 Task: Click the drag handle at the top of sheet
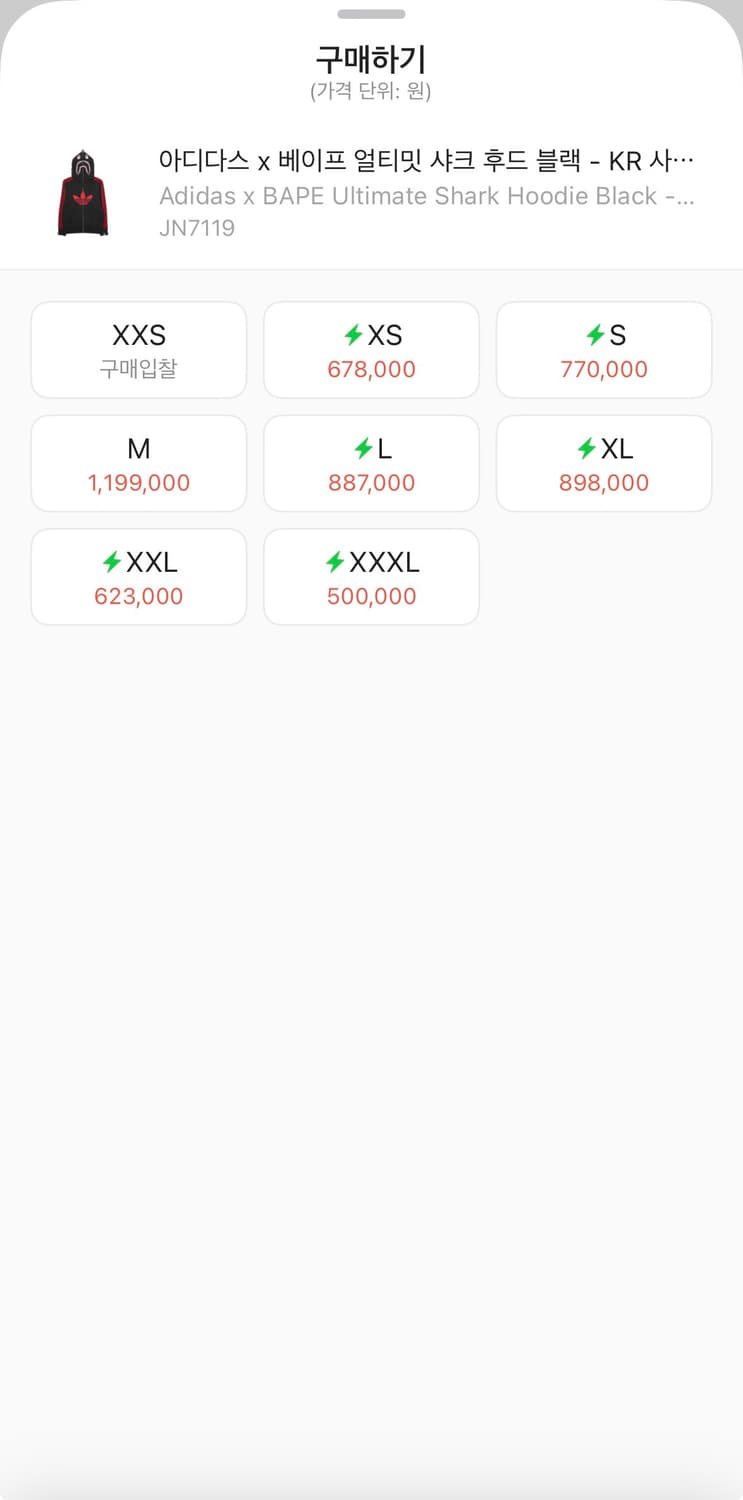pos(371,14)
